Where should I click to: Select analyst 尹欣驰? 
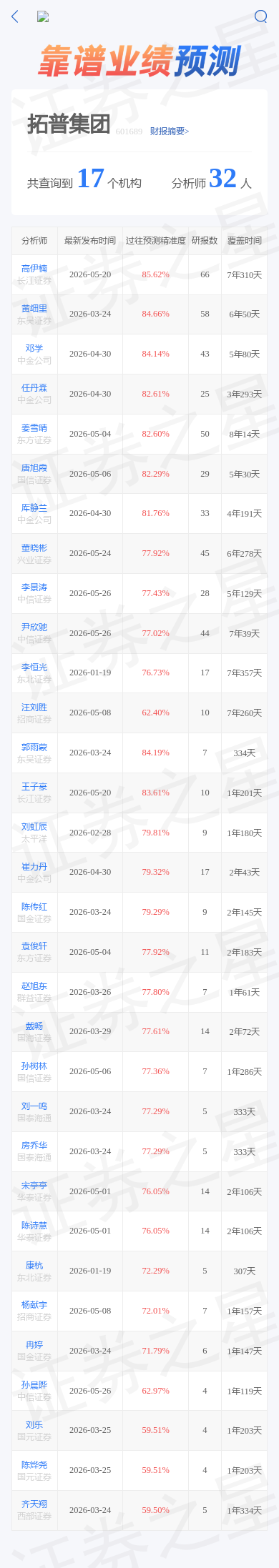(x=34, y=627)
